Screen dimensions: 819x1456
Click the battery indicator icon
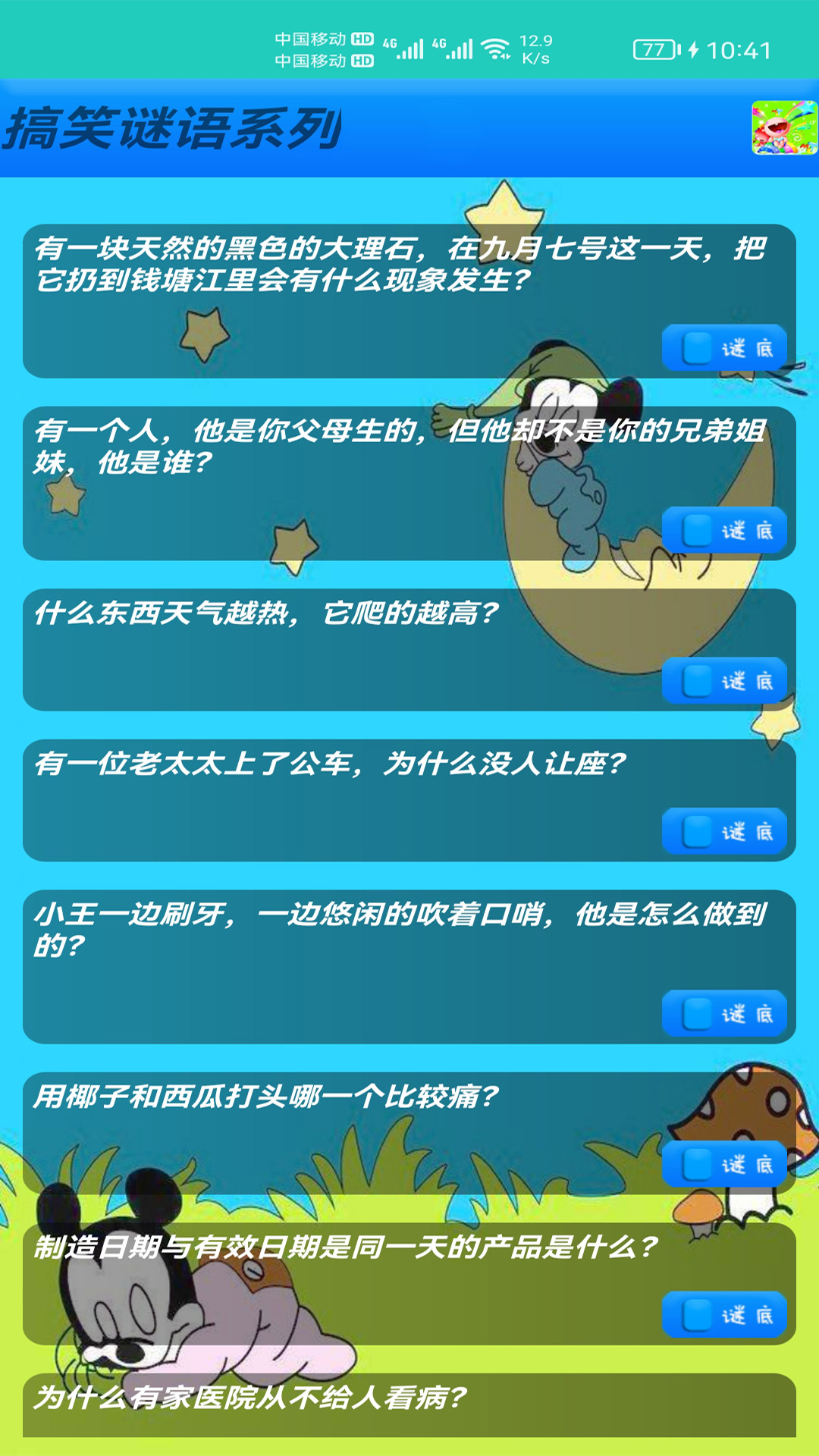(x=654, y=47)
